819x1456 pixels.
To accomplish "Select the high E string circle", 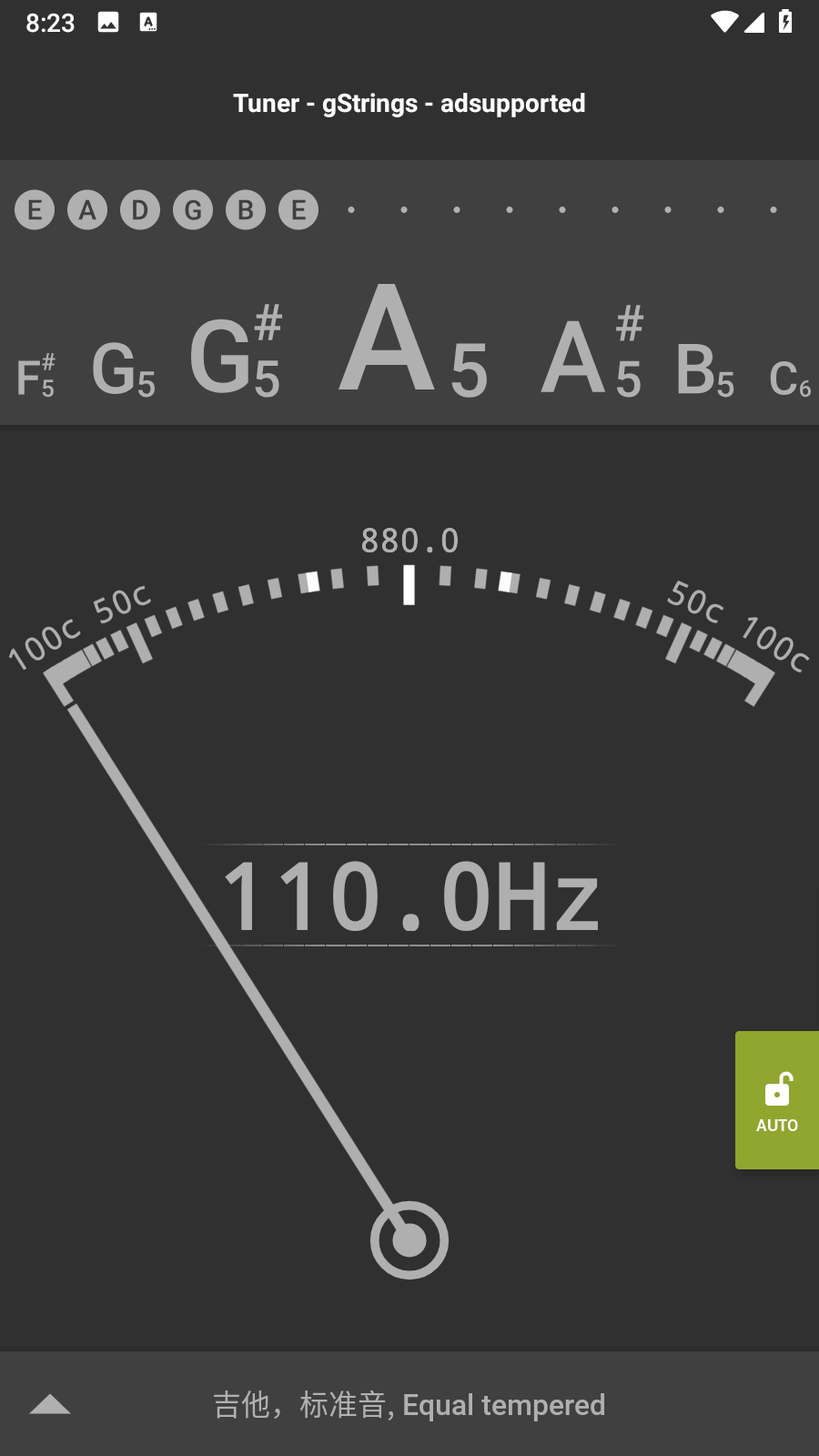I will coord(298,210).
